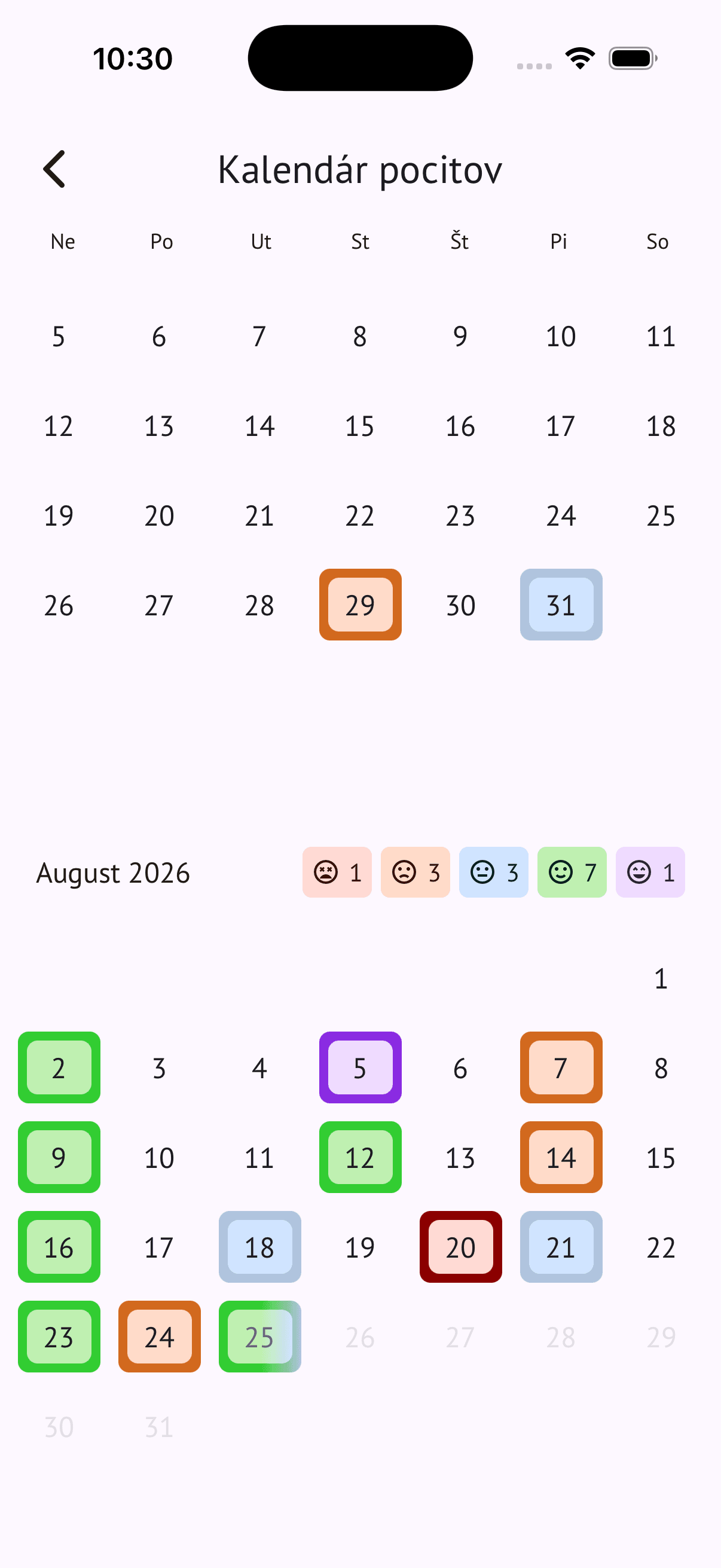Select the purple-marked August 5
Screen dimensions: 721x1568
pos(360,1067)
